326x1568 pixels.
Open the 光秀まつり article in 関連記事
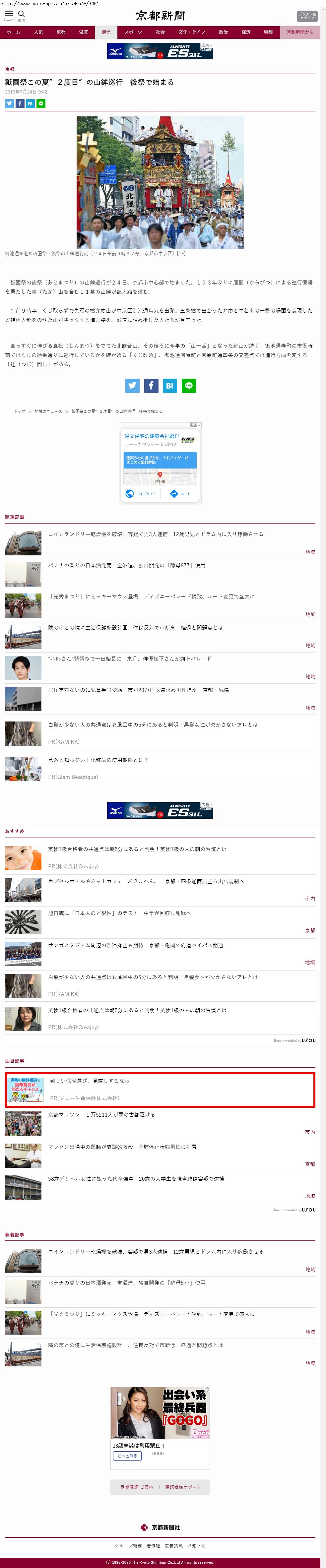(151, 596)
